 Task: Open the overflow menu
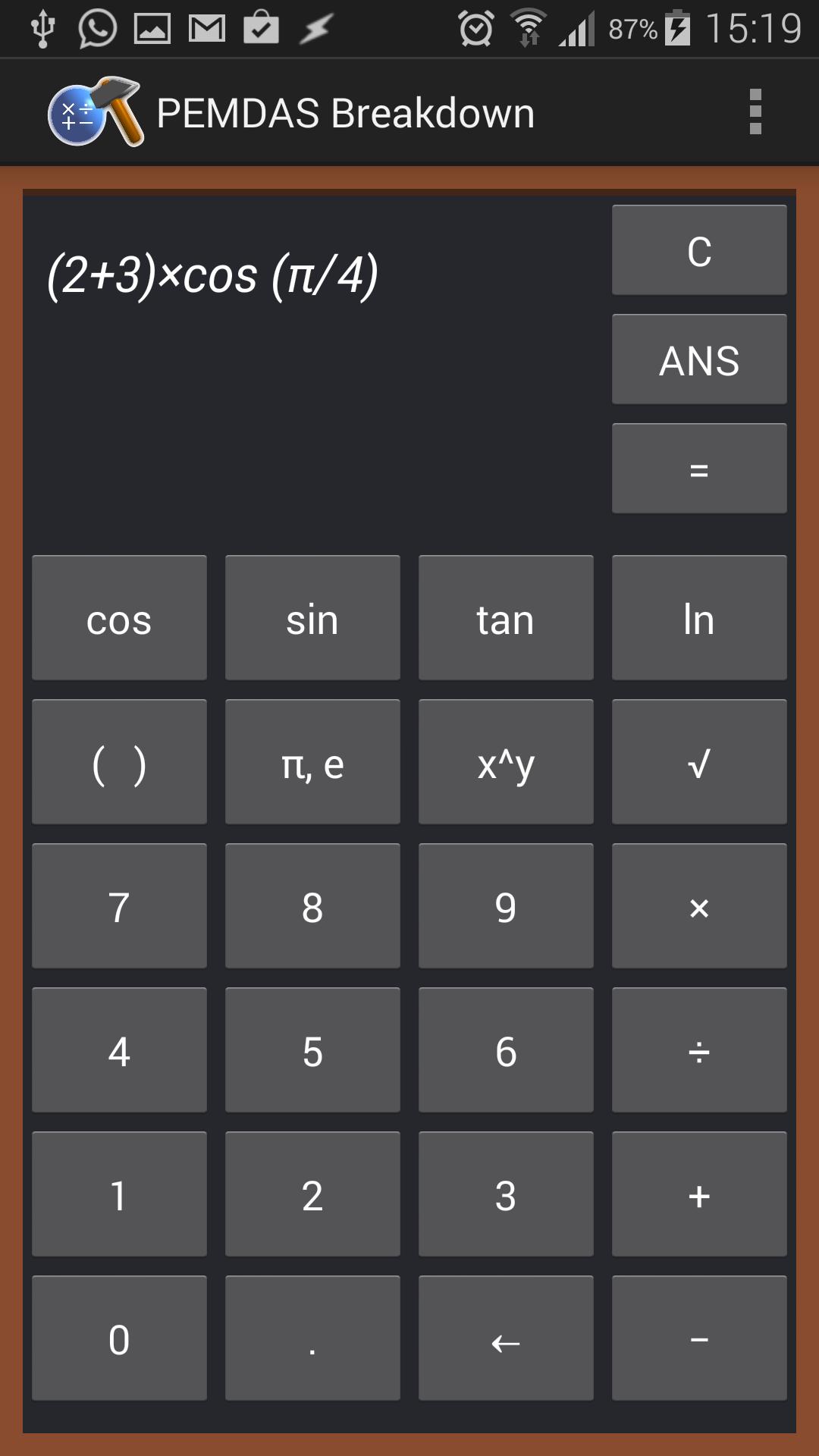click(755, 112)
